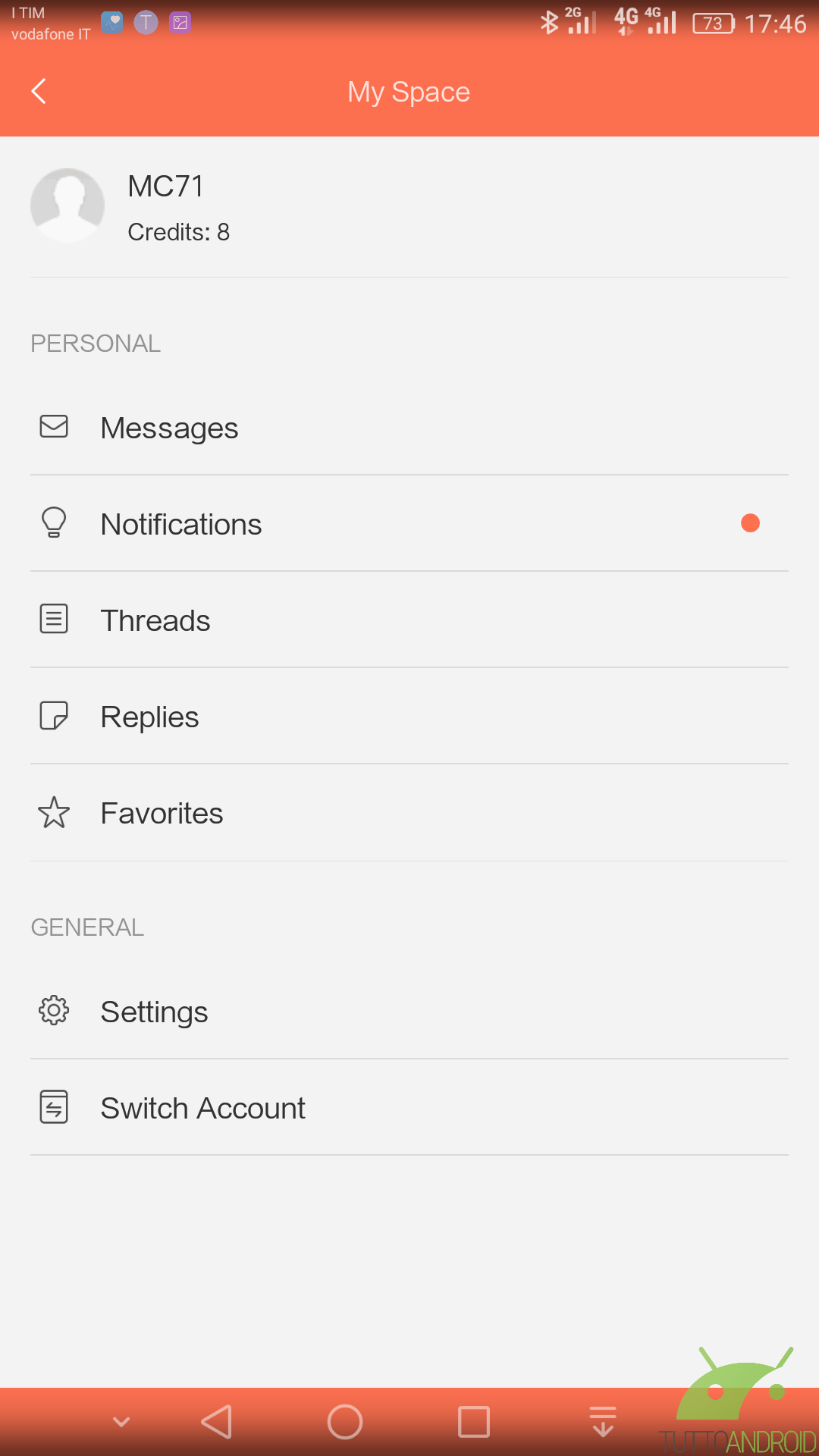Open Settings
The width and height of the screenshot is (819, 1456).
click(x=409, y=1012)
